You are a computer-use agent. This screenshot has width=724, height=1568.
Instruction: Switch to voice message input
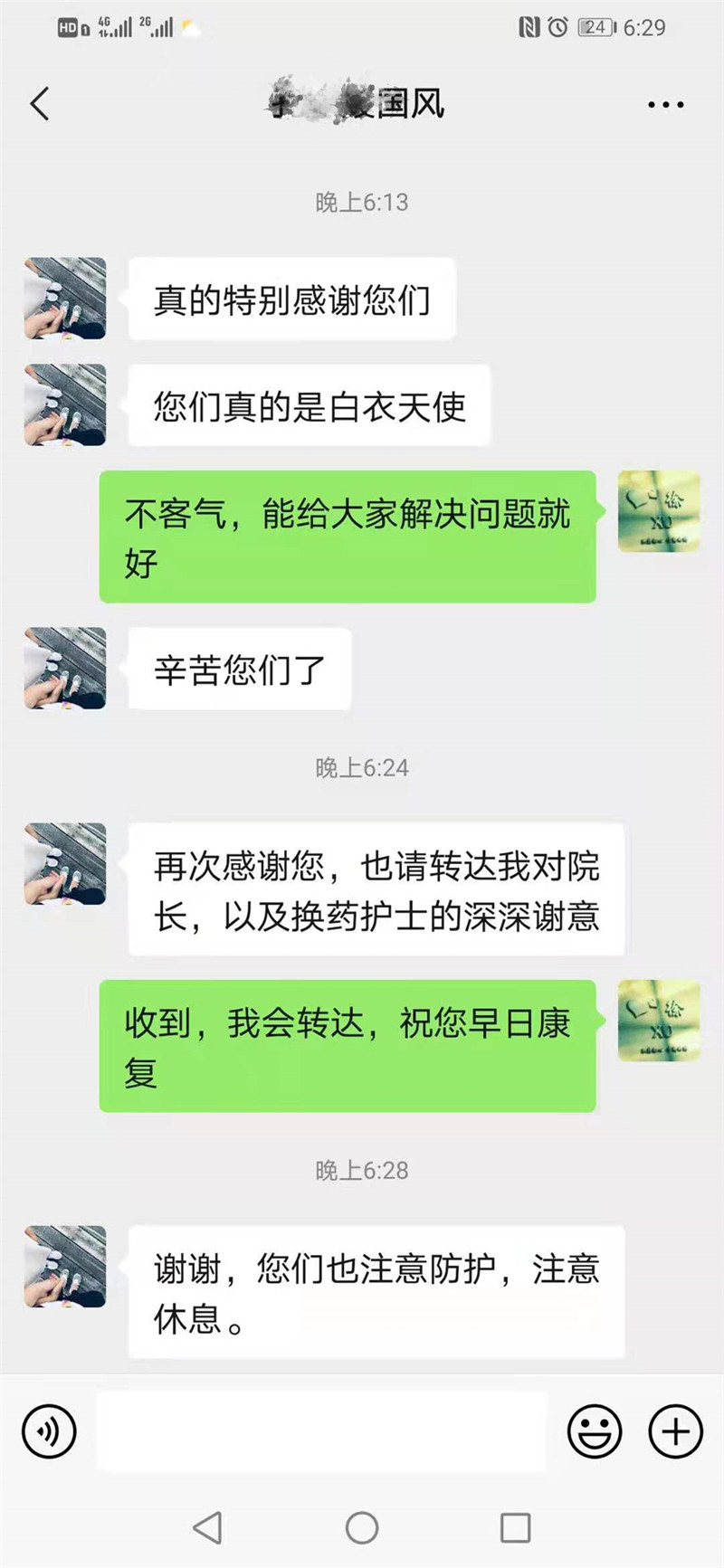pyautogui.click(x=49, y=1431)
